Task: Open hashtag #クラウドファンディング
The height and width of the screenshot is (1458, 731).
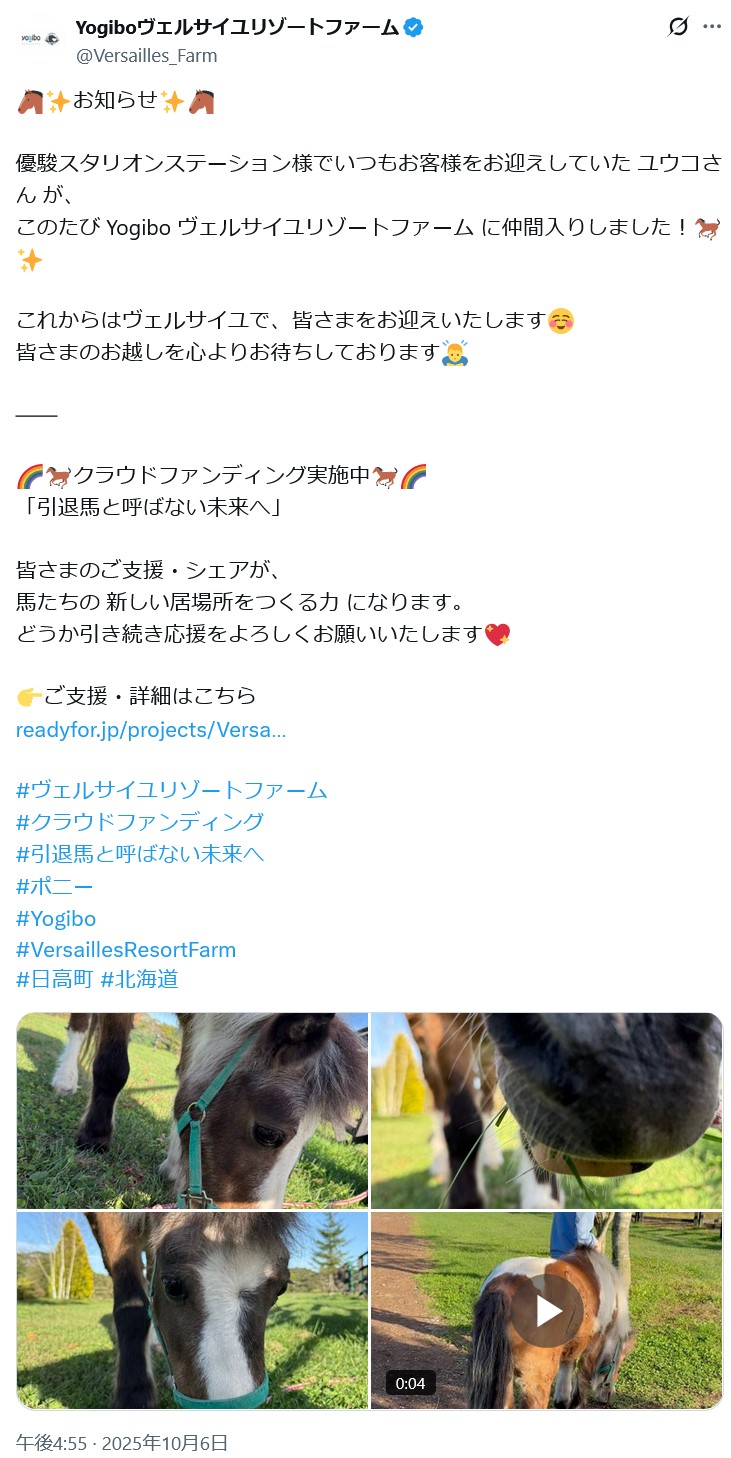Action: click(140, 822)
